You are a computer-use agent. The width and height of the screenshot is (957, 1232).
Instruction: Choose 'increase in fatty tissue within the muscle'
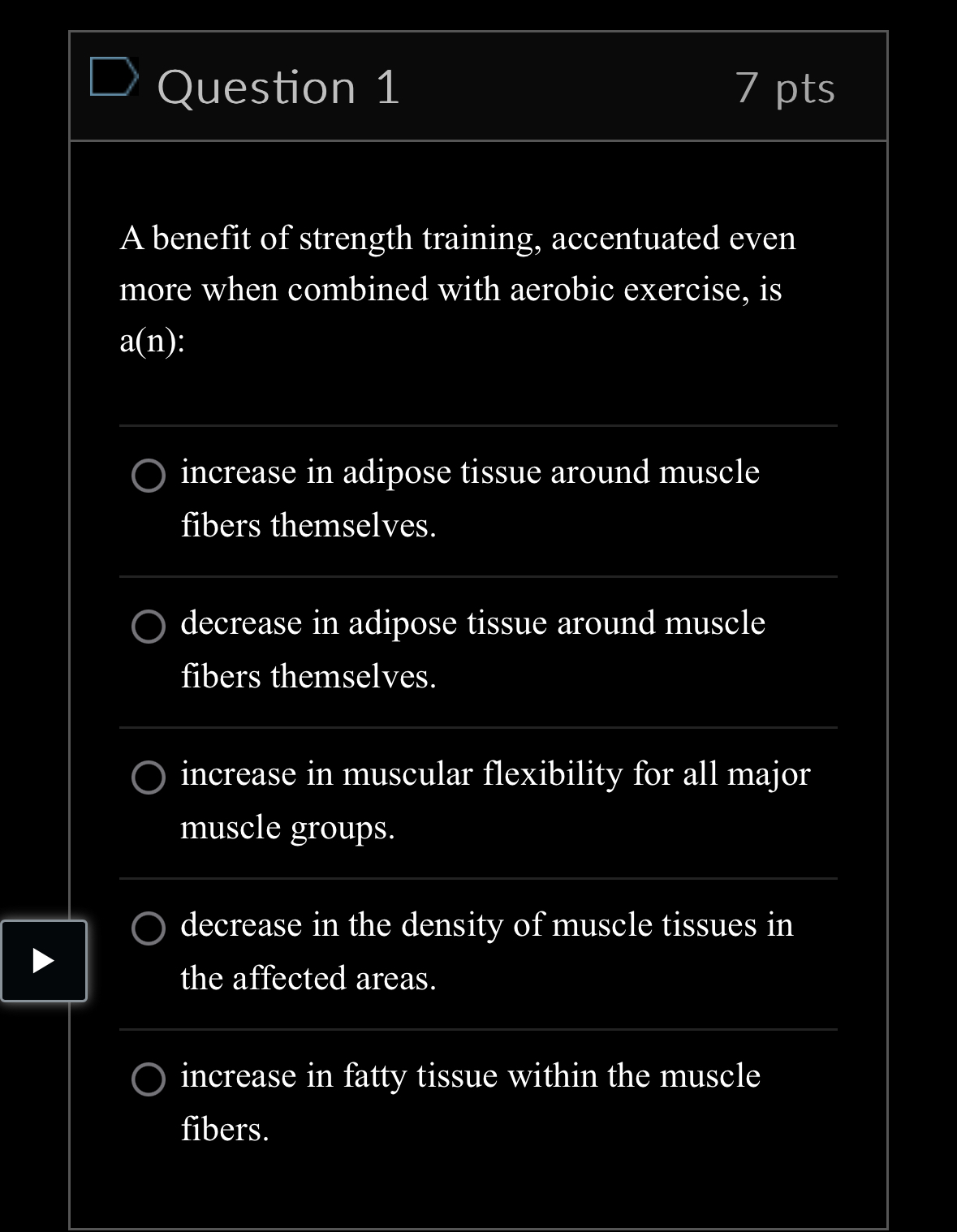pyautogui.click(x=149, y=1079)
